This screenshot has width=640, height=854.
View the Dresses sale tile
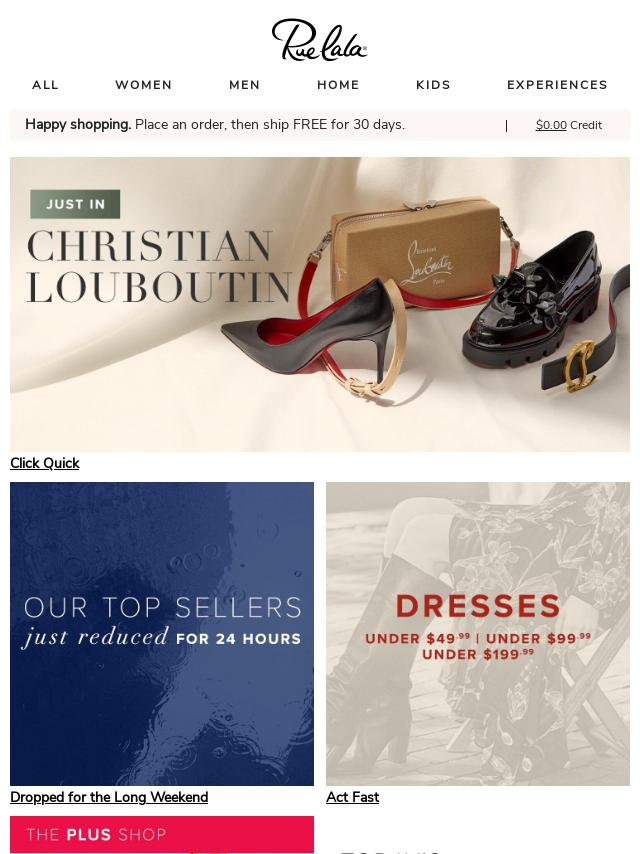click(x=478, y=633)
